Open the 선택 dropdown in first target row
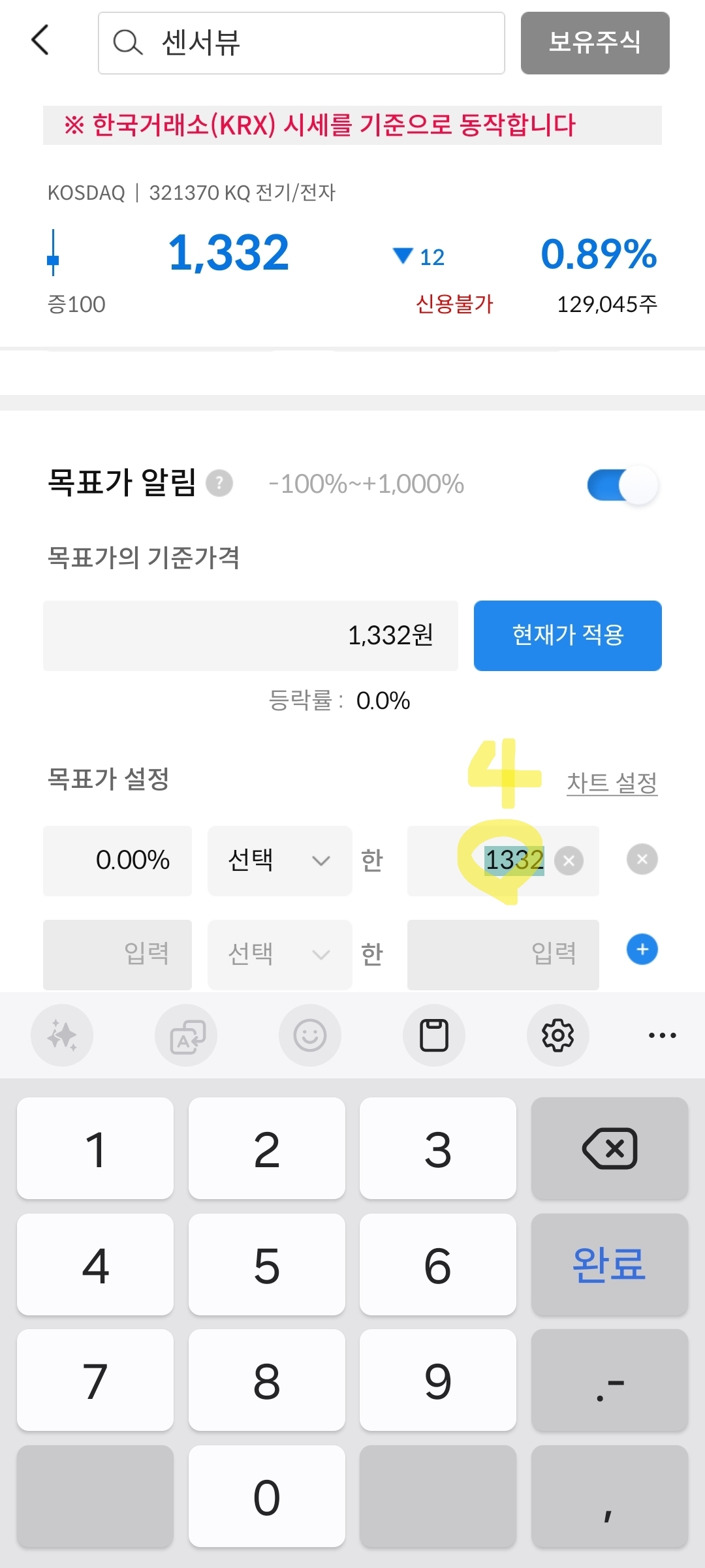Screen dimensions: 705x1568 (x=279, y=860)
